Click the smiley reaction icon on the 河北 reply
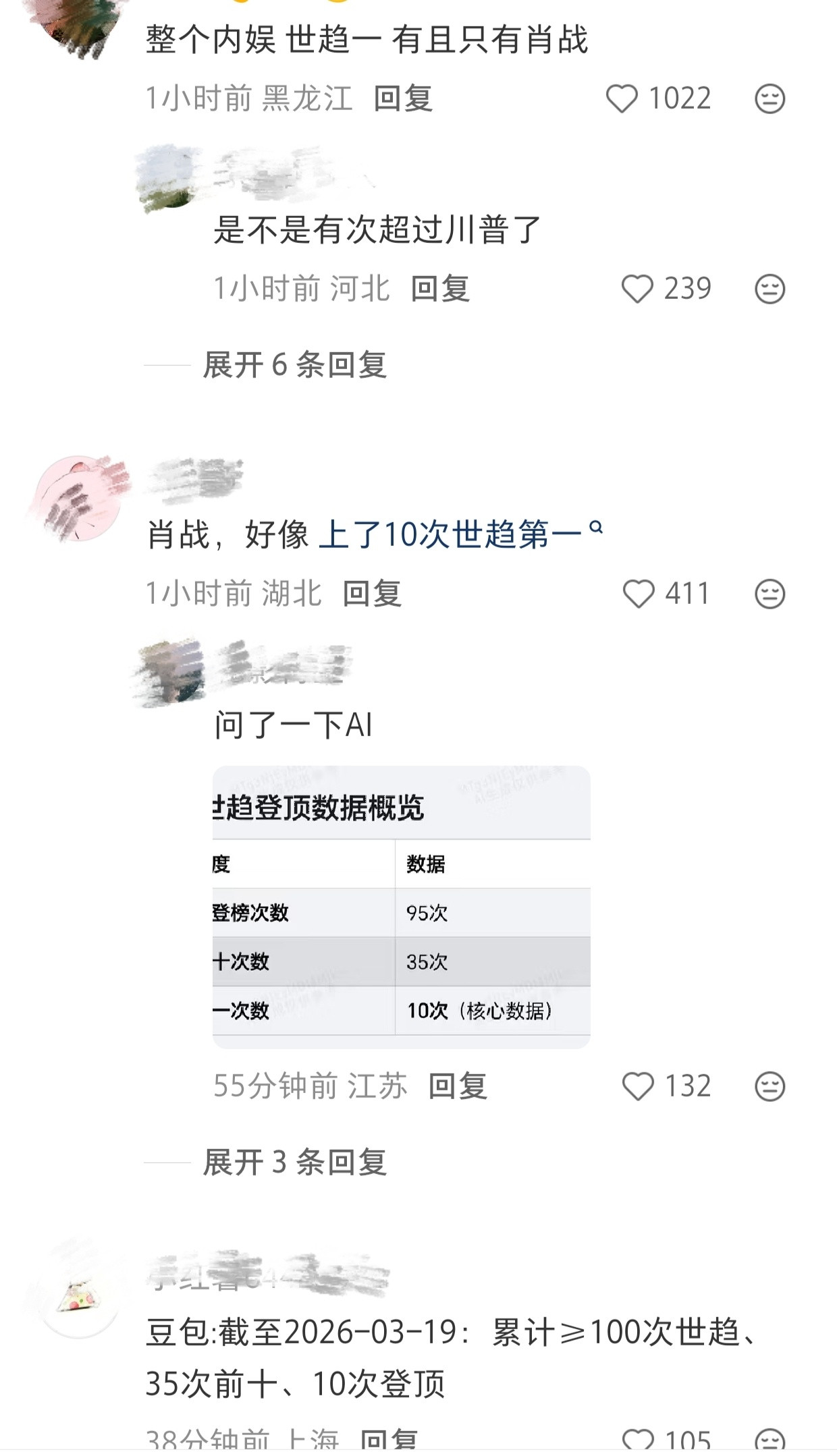 [770, 287]
